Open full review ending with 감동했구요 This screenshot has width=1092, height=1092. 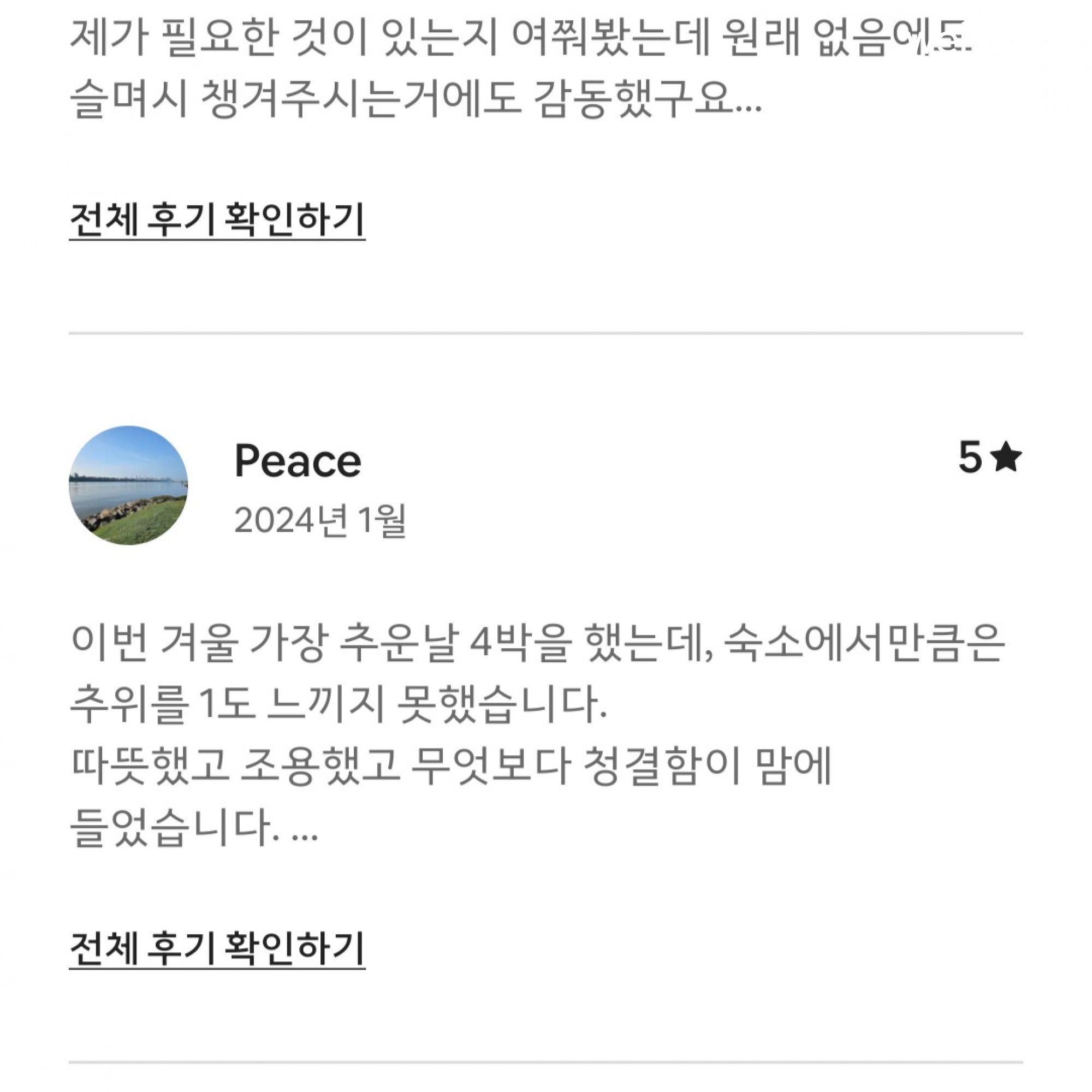(217, 220)
